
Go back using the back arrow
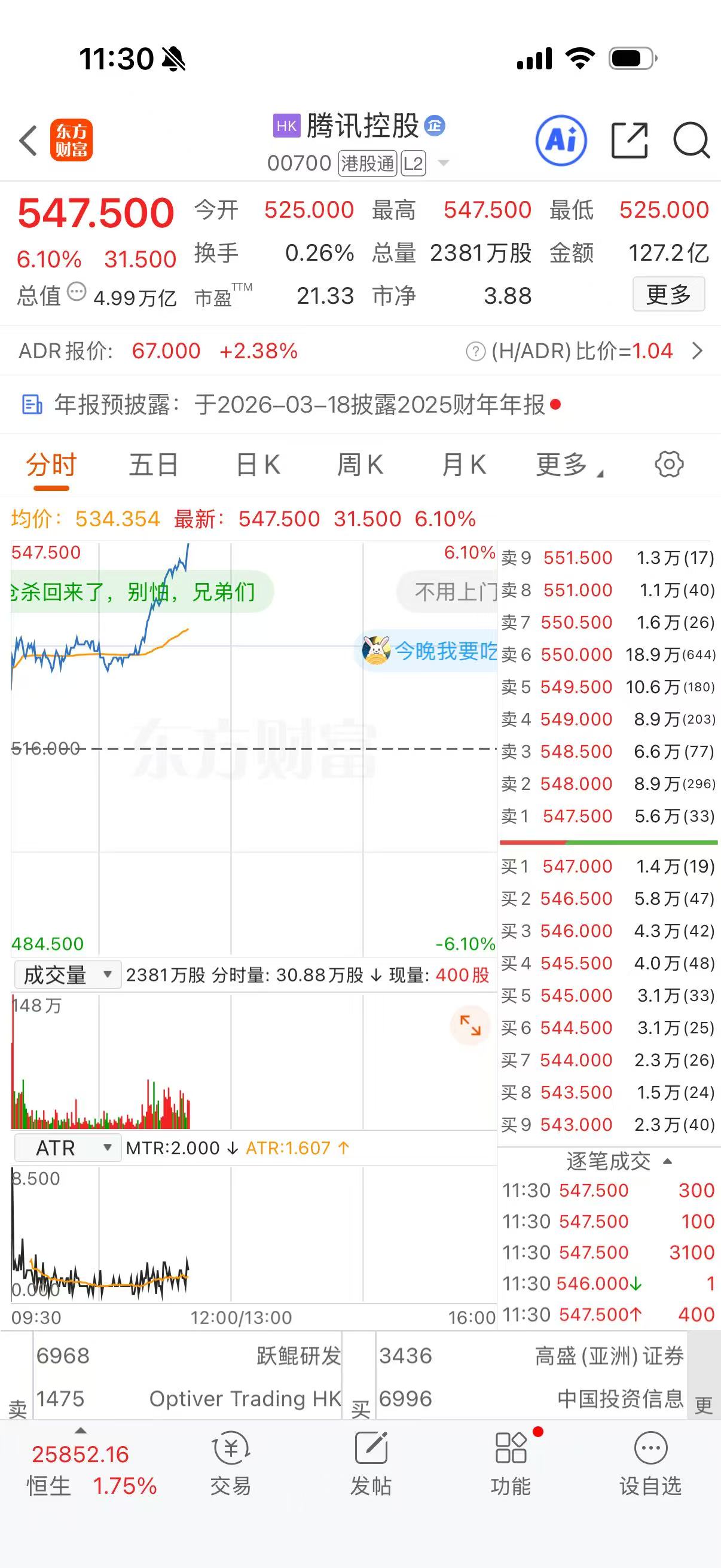click(x=29, y=141)
